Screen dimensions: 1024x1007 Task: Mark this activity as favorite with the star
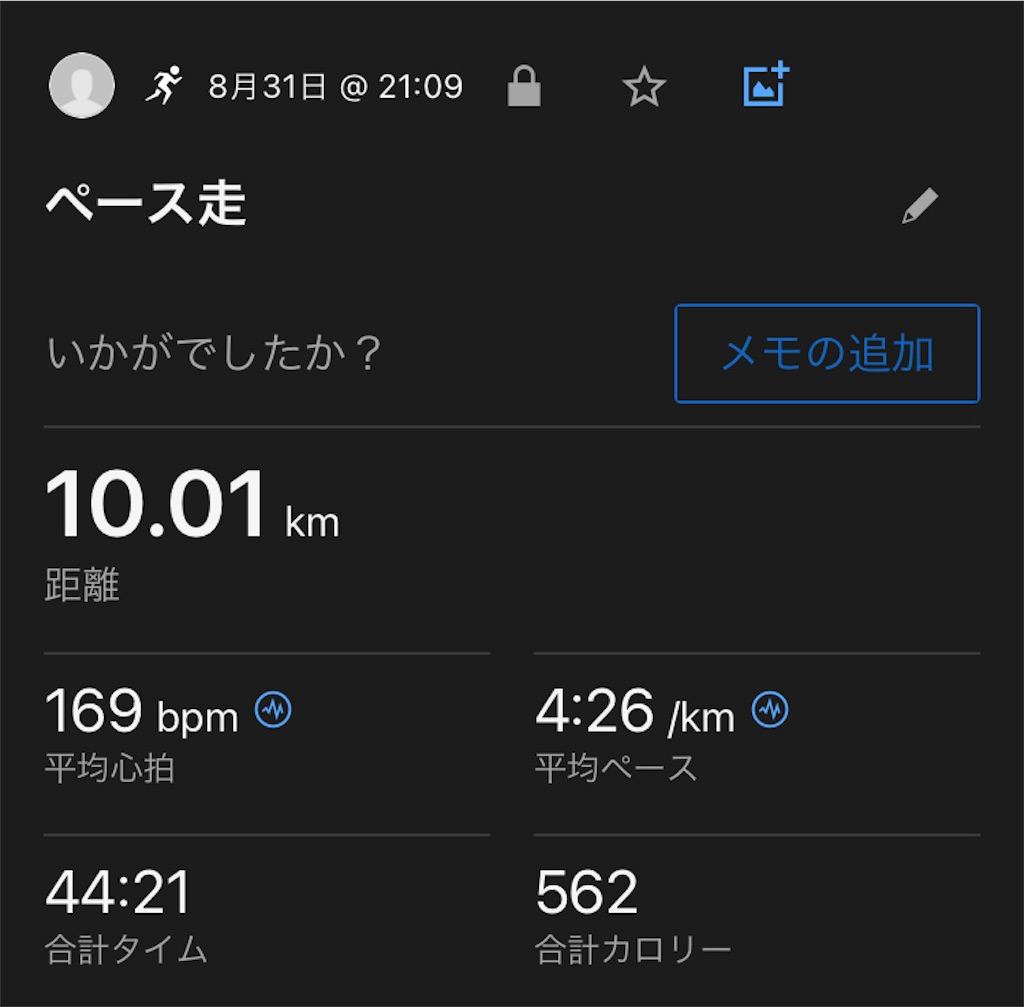(x=644, y=88)
